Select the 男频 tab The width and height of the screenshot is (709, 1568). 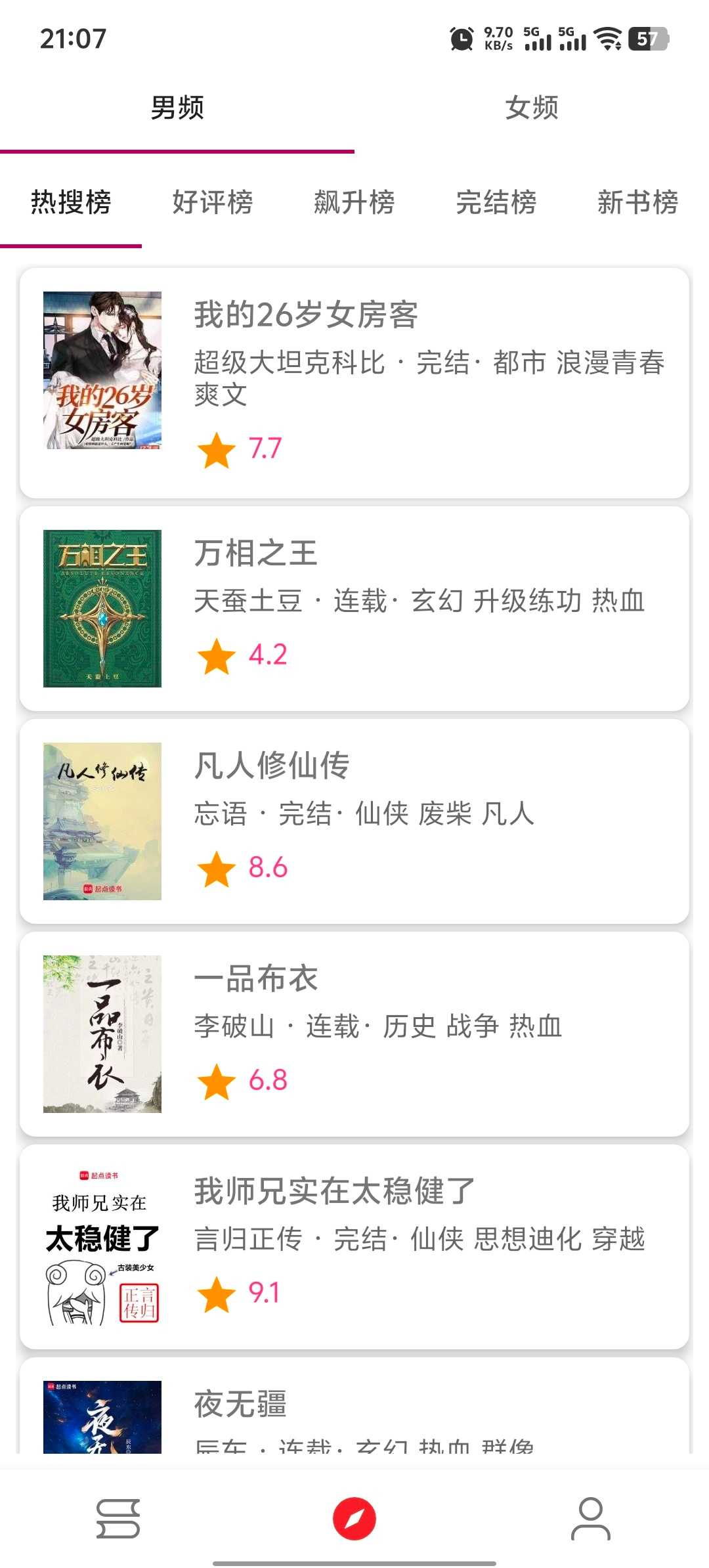click(x=177, y=108)
